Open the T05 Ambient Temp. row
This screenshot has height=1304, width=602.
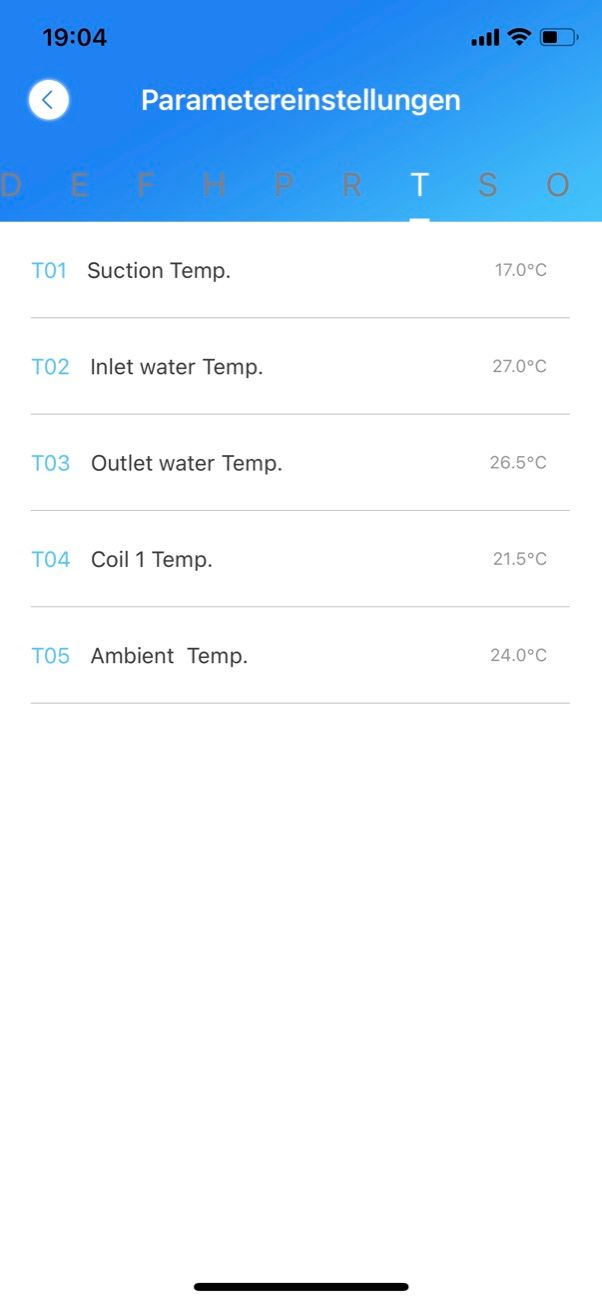pyautogui.click(x=300, y=655)
